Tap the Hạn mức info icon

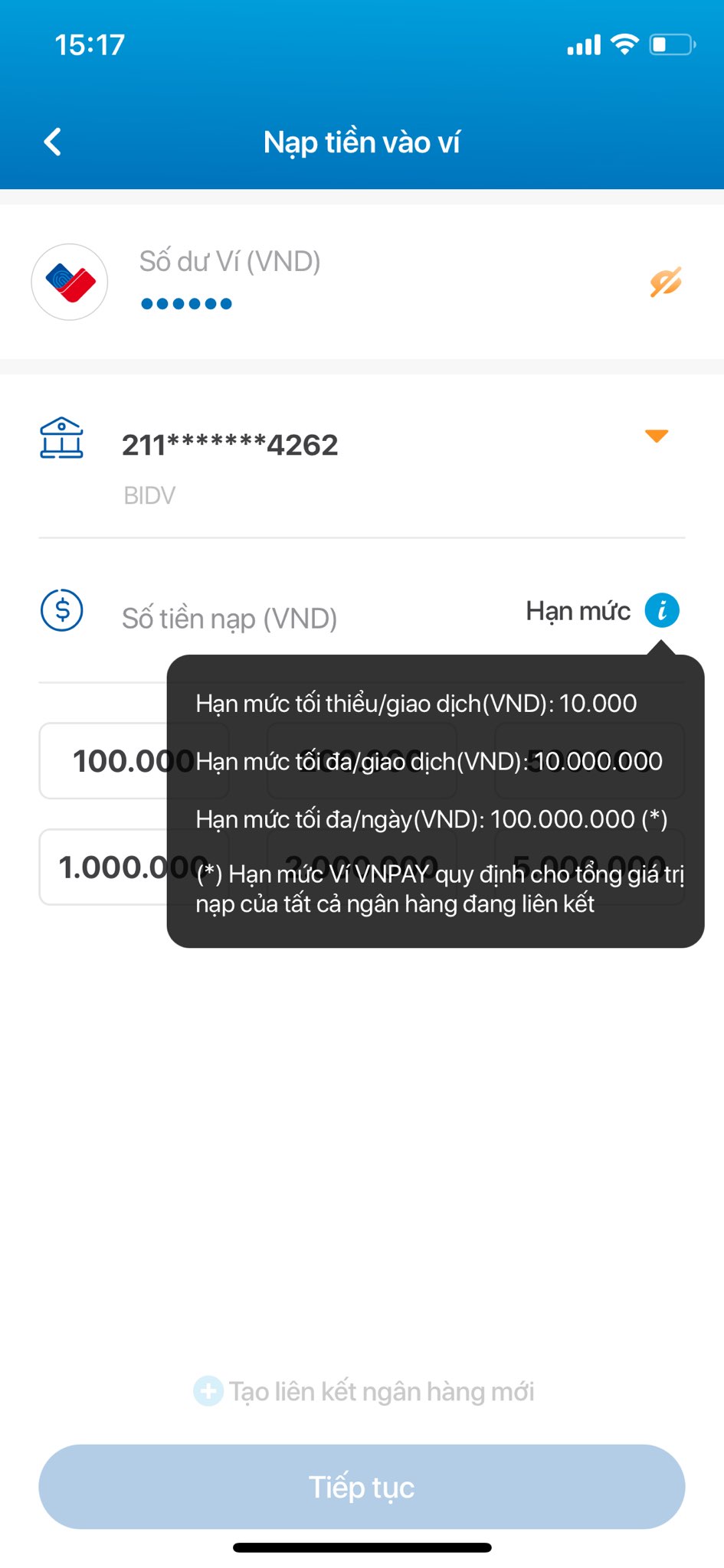662,610
